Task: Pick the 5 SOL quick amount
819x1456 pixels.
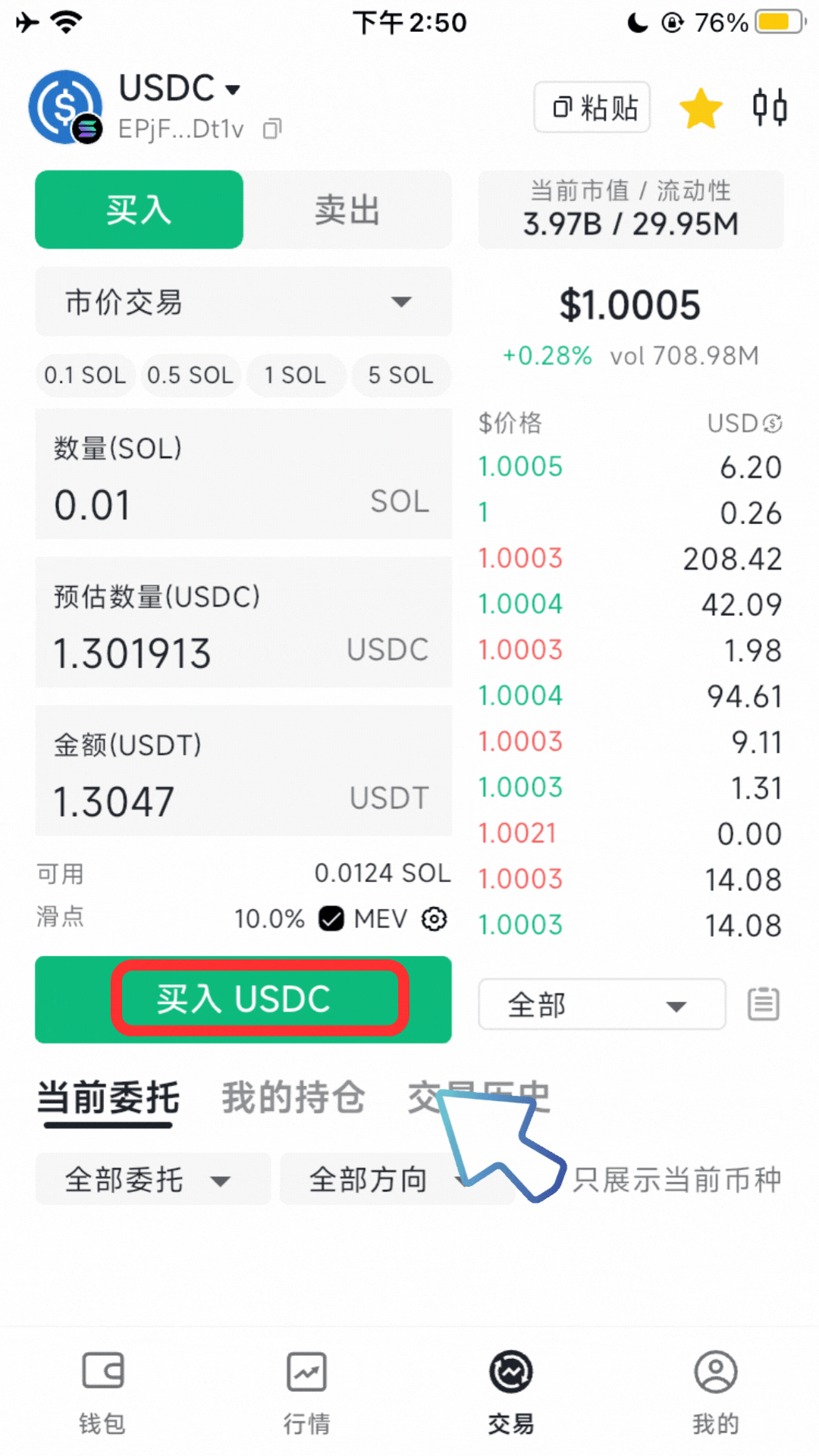Action: pyautogui.click(x=400, y=375)
